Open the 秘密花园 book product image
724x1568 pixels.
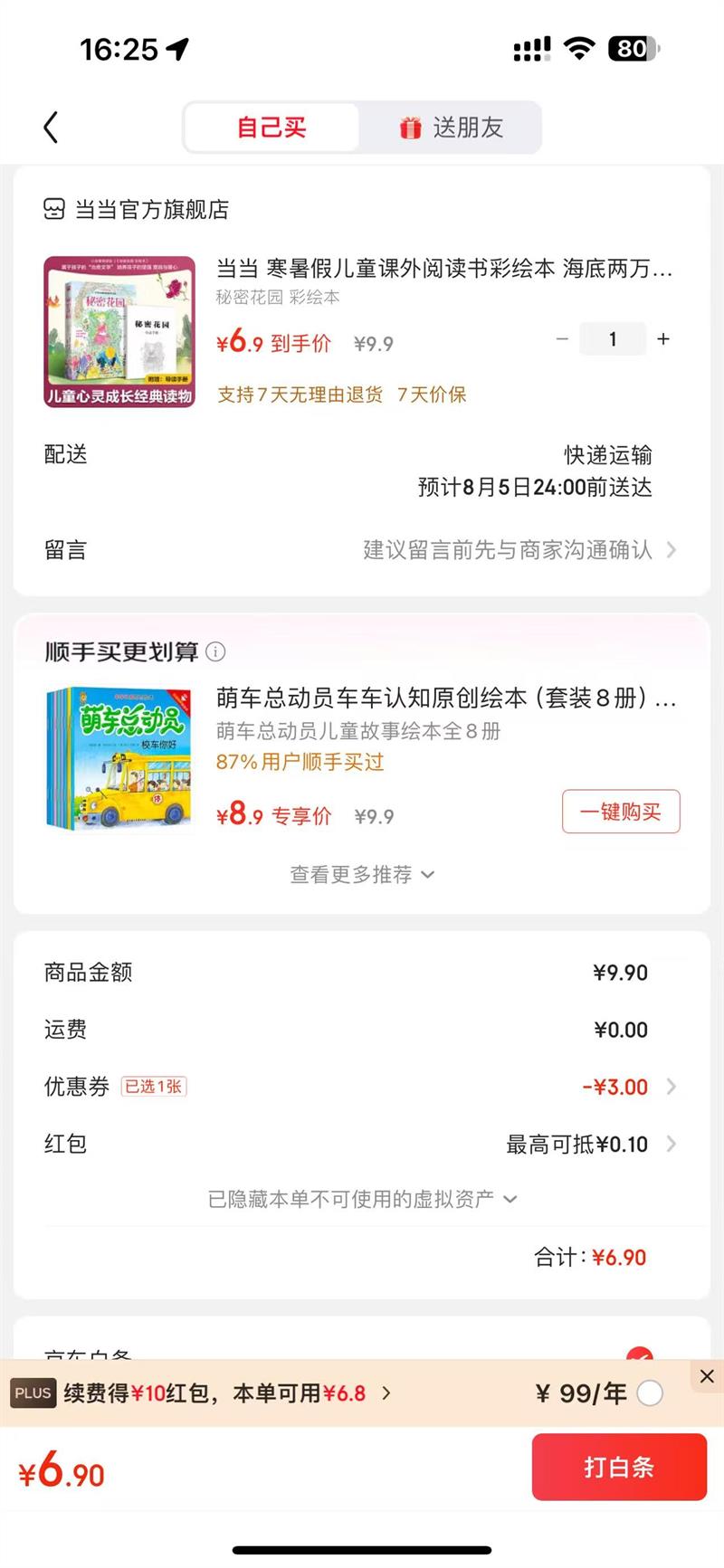[x=119, y=332]
